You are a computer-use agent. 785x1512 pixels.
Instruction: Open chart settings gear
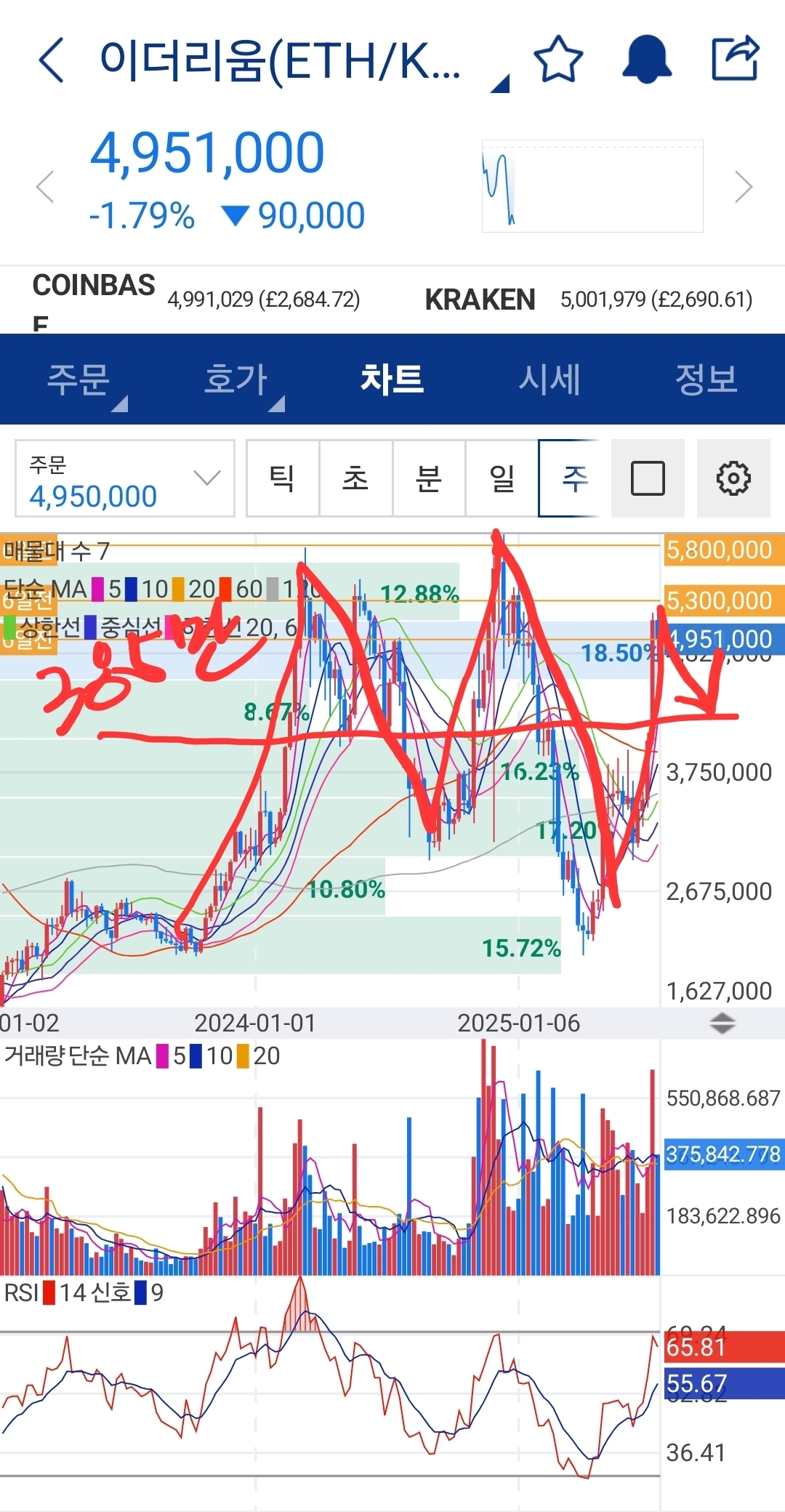pyautogui.click(x=733, y=478)
